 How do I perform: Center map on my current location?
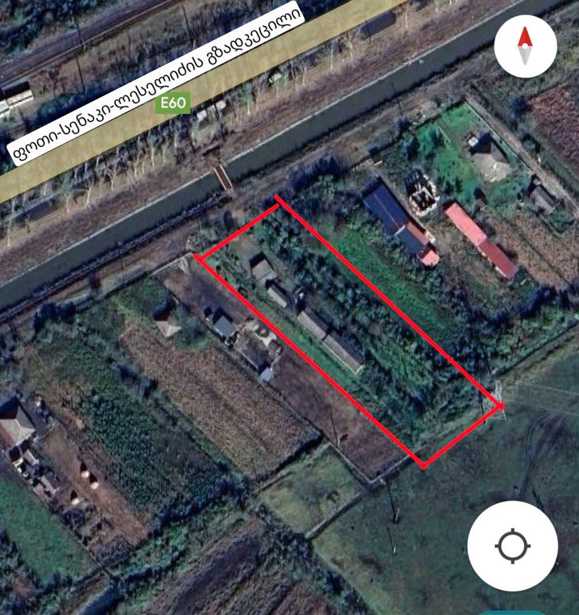[x=513, y=546]
